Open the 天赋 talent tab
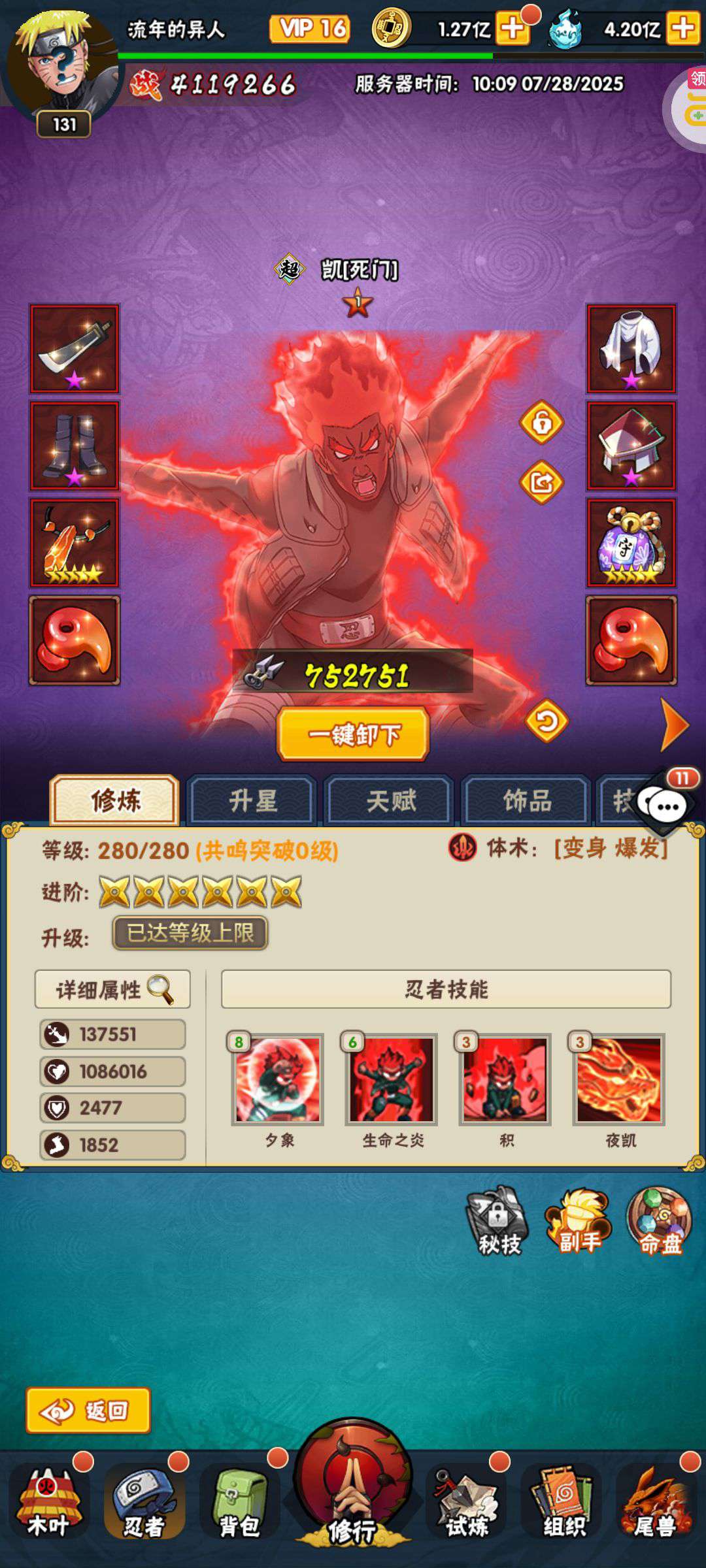 coord(390,800)
